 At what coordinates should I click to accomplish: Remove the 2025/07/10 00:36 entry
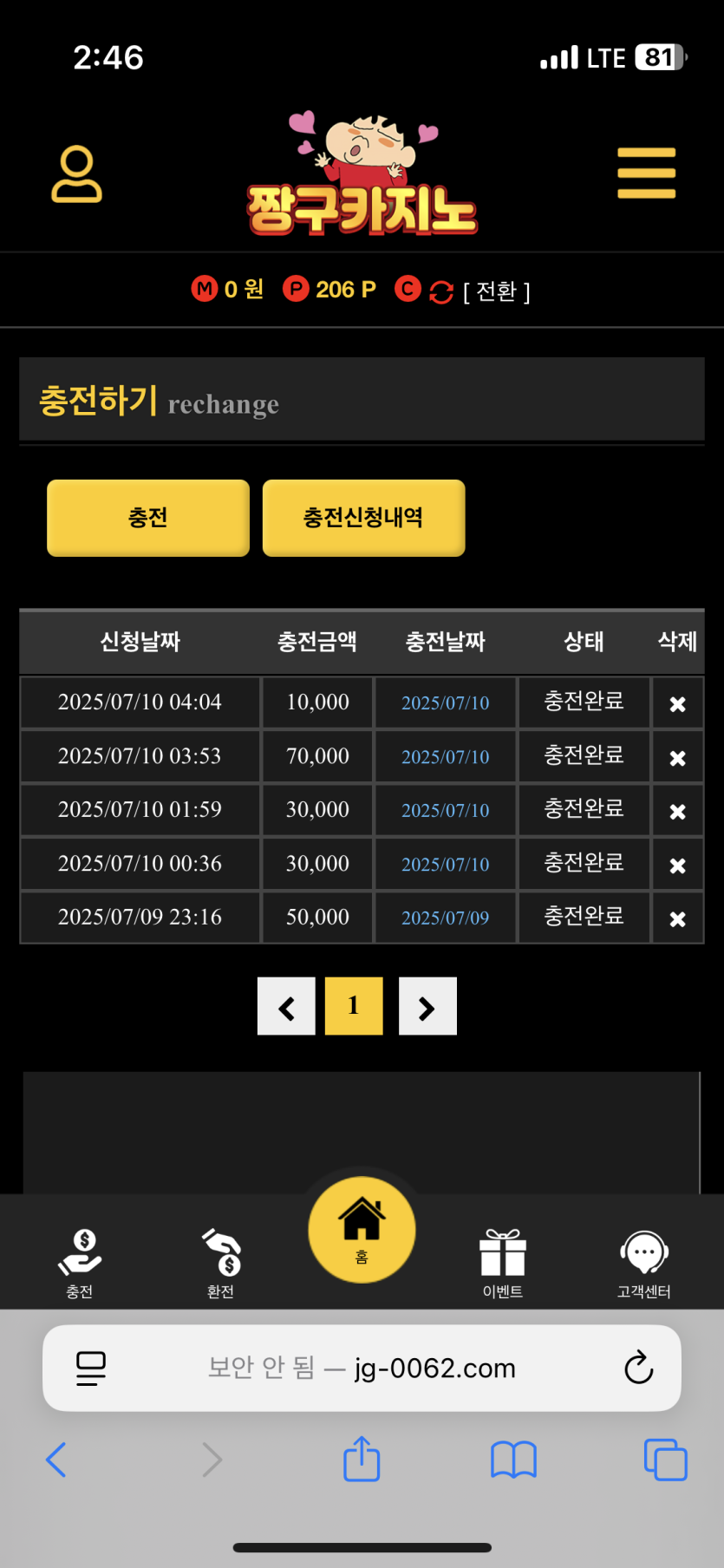(677, 866)
